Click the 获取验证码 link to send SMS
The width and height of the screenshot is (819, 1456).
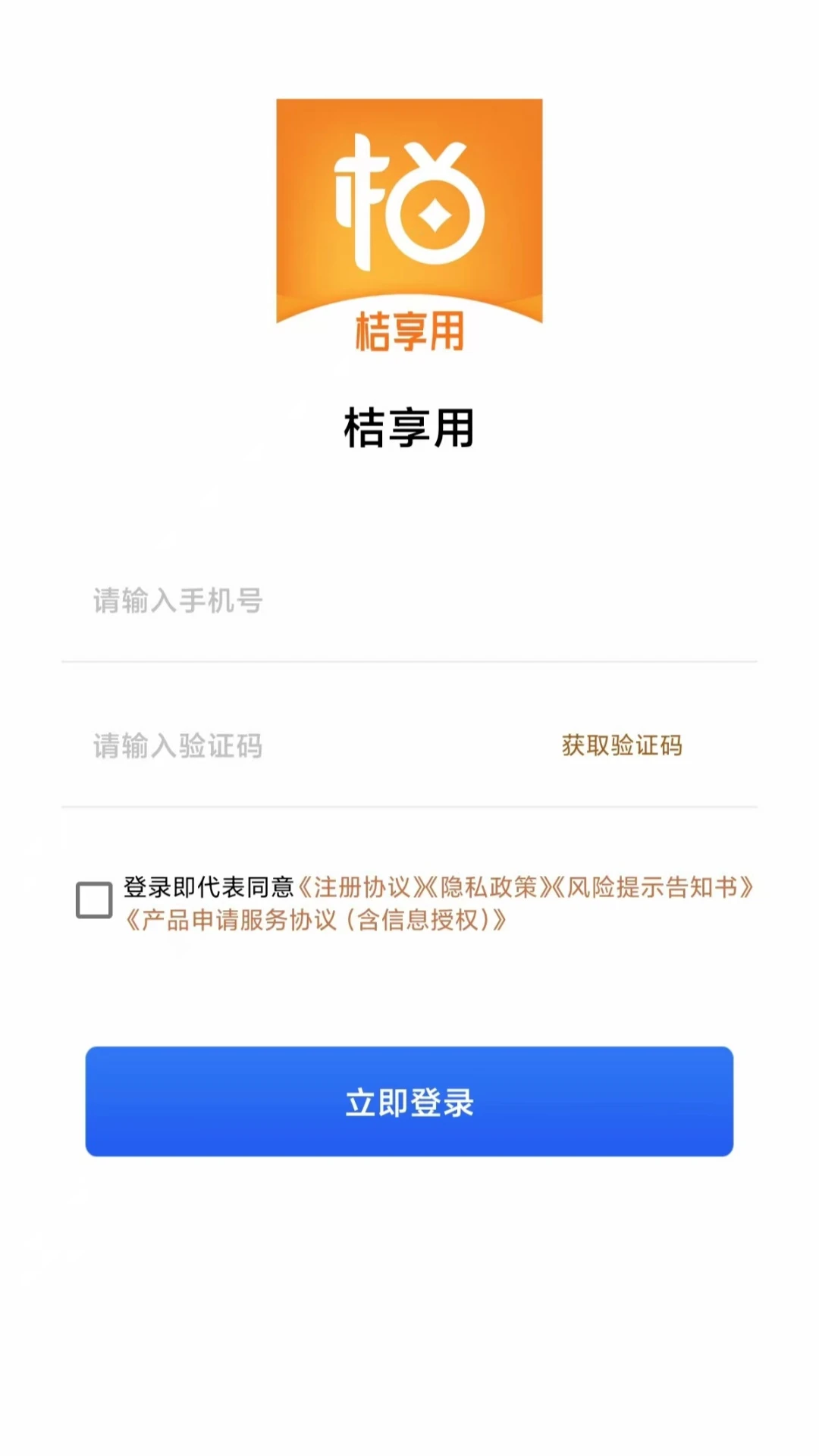click(620, 745)
